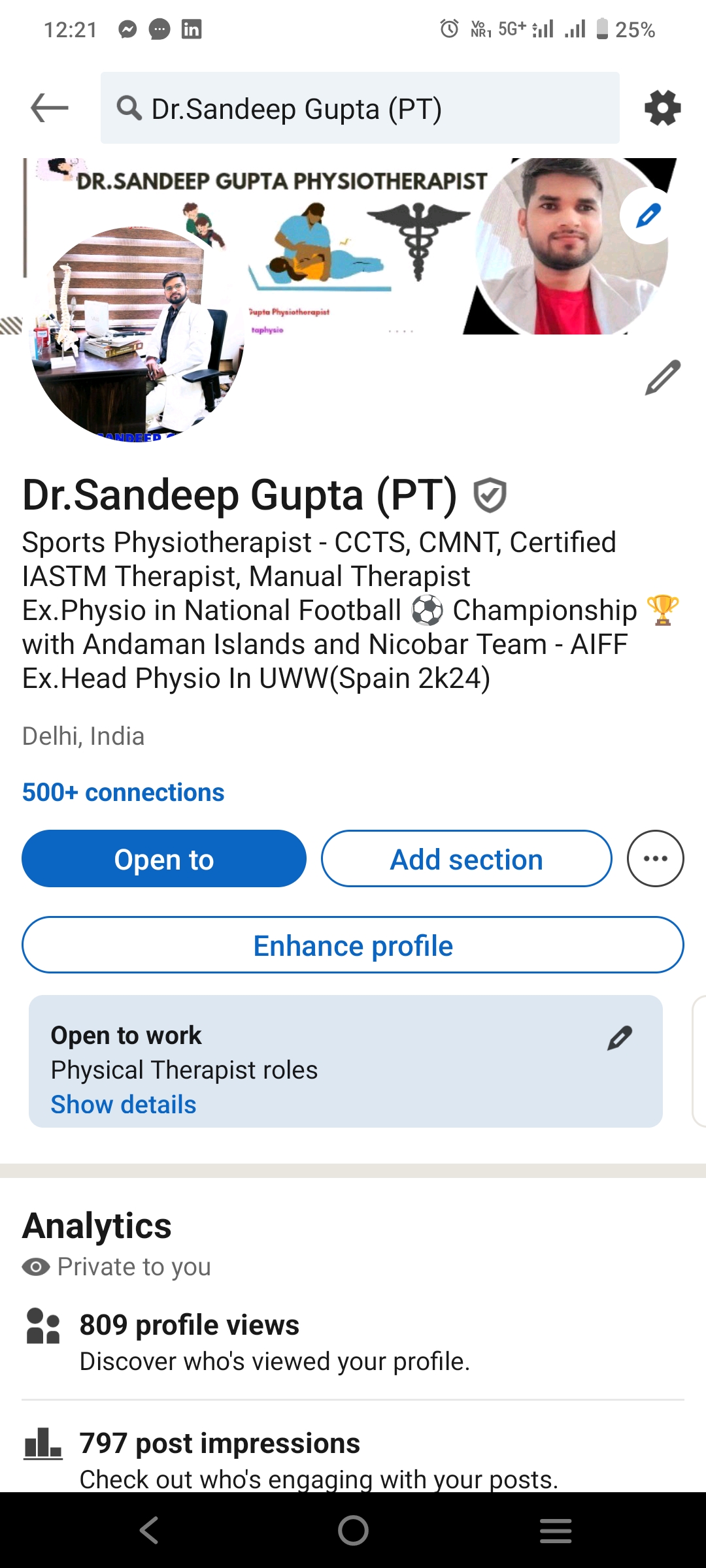
Task: View the 500+ connections list
Action: point(123,792)
